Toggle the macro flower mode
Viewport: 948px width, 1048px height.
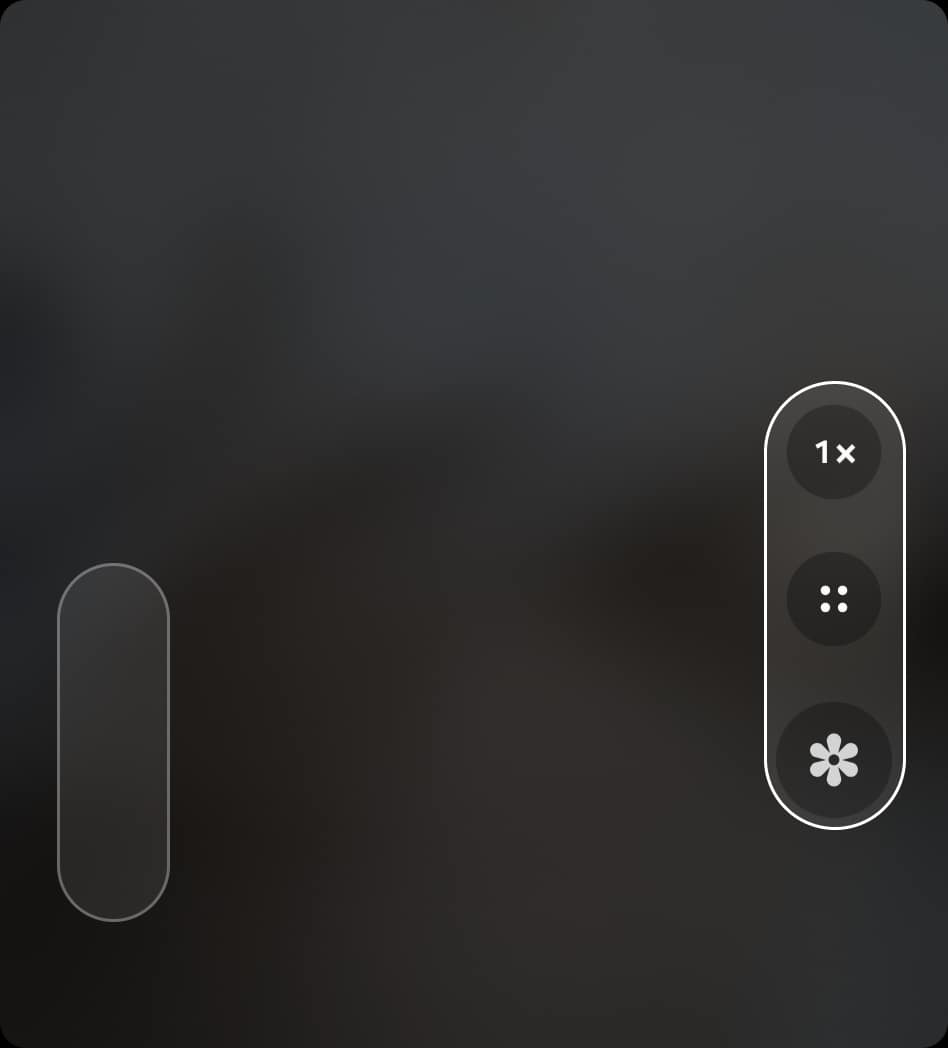tap(834, 760)
